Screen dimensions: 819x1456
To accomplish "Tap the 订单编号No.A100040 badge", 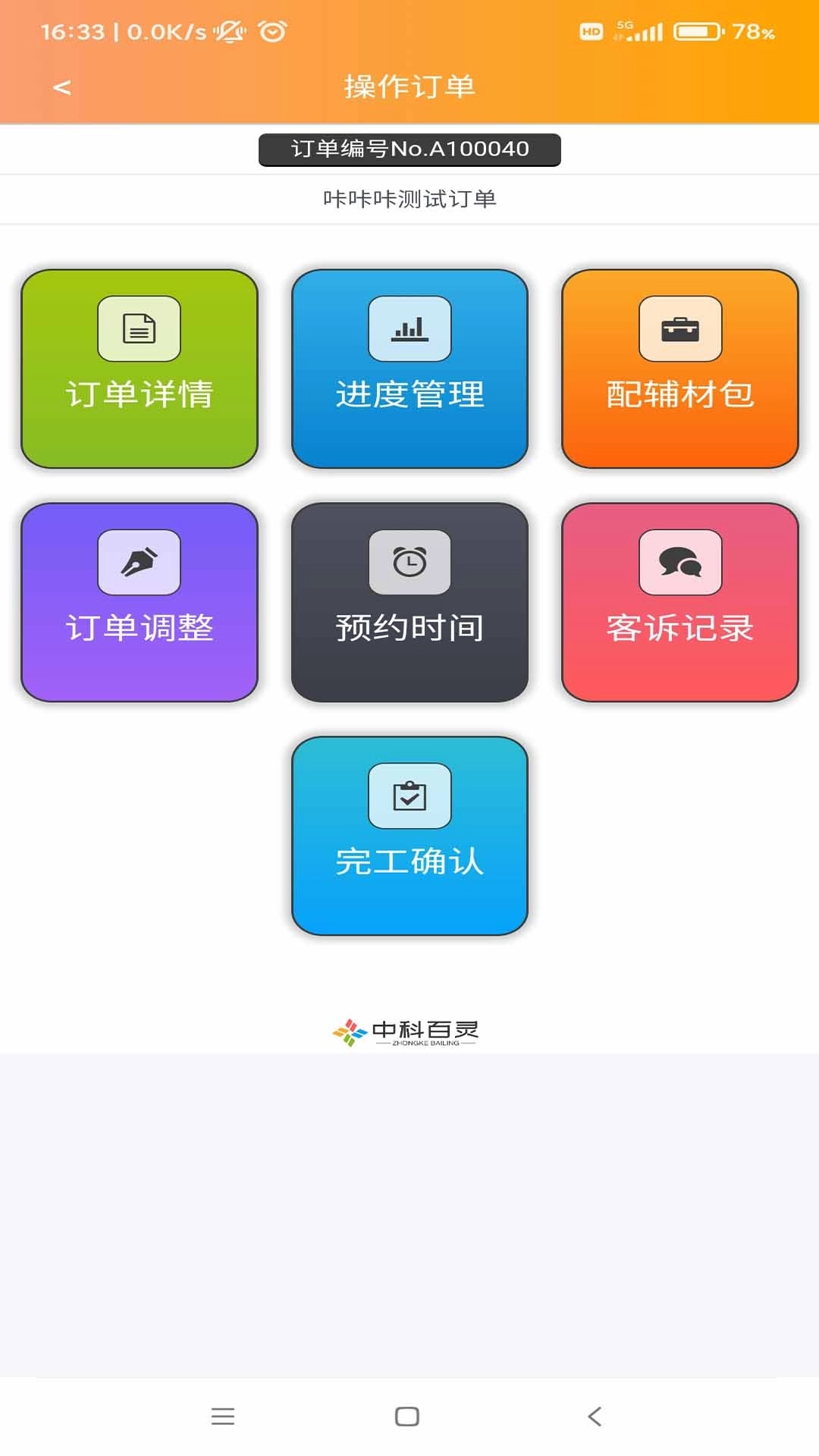I will (409, 149).
